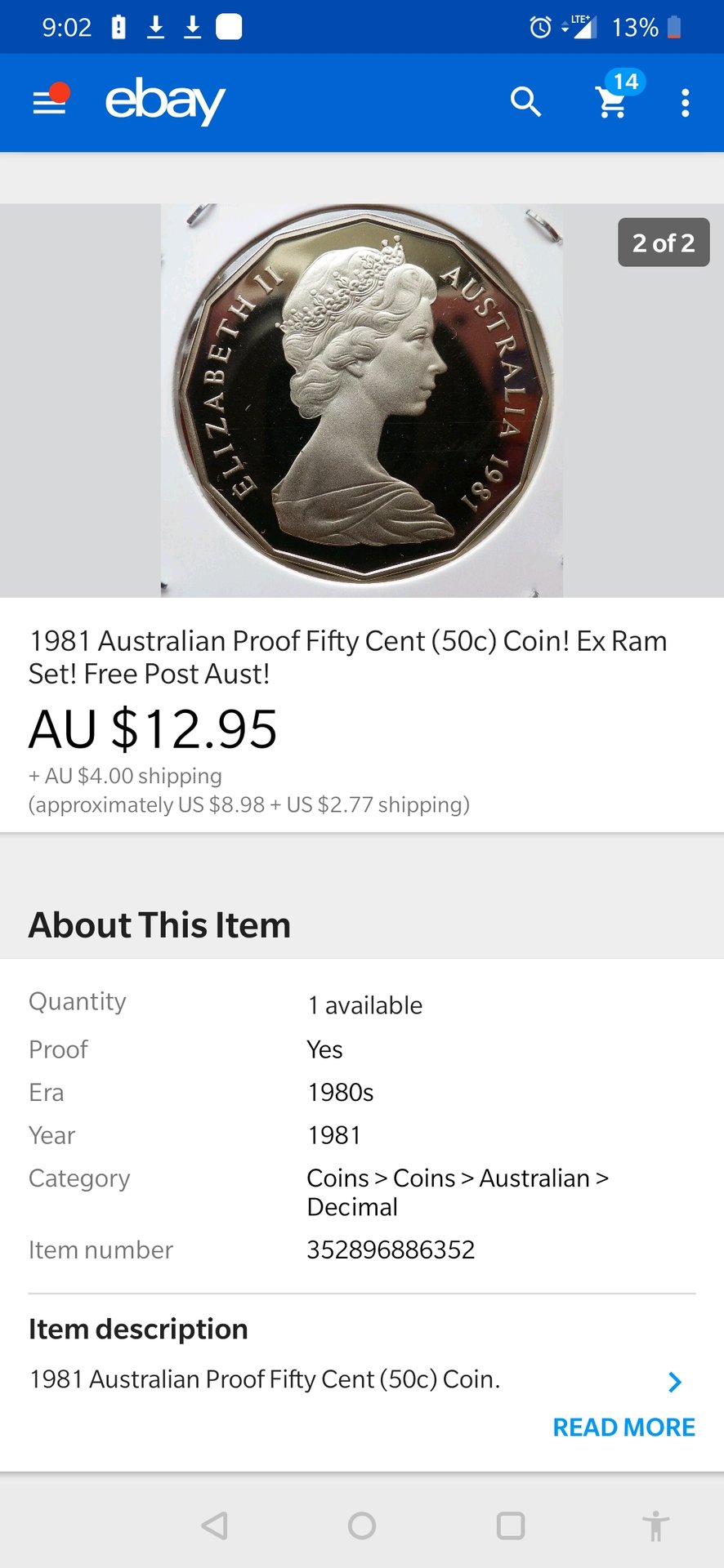Tap READ MORE under item description
The image size is (724, 1568).
(x=623, y=1427)
